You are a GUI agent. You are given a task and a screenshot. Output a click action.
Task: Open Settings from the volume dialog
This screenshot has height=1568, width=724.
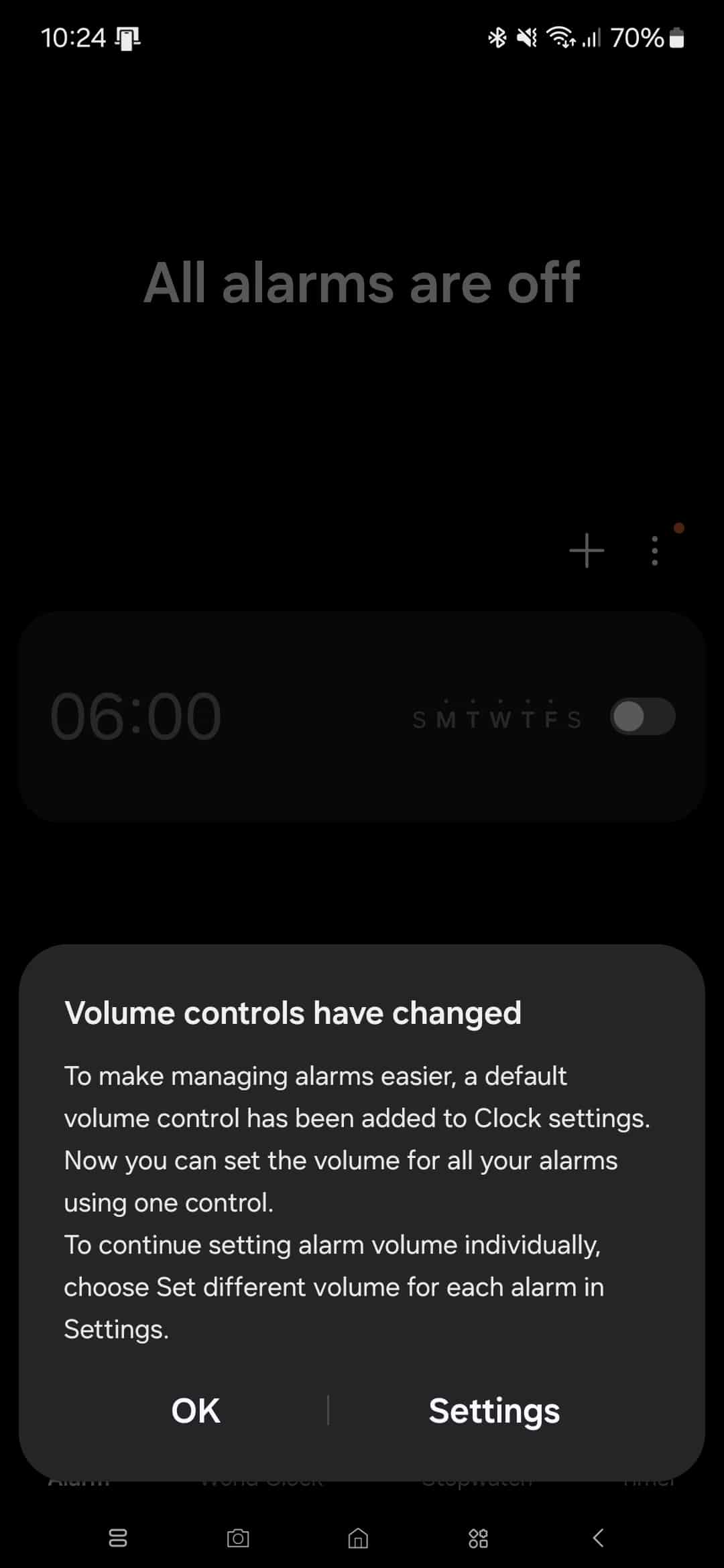point(494,1411)
